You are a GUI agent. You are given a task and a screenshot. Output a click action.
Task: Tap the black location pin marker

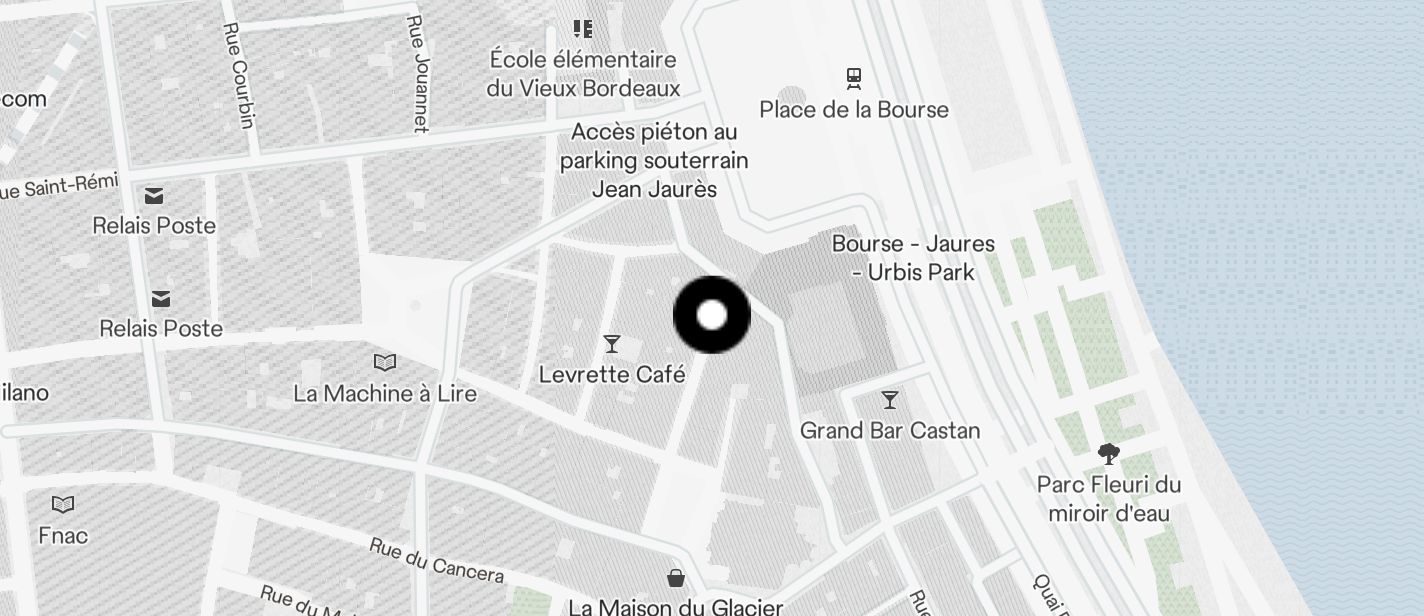712,316
